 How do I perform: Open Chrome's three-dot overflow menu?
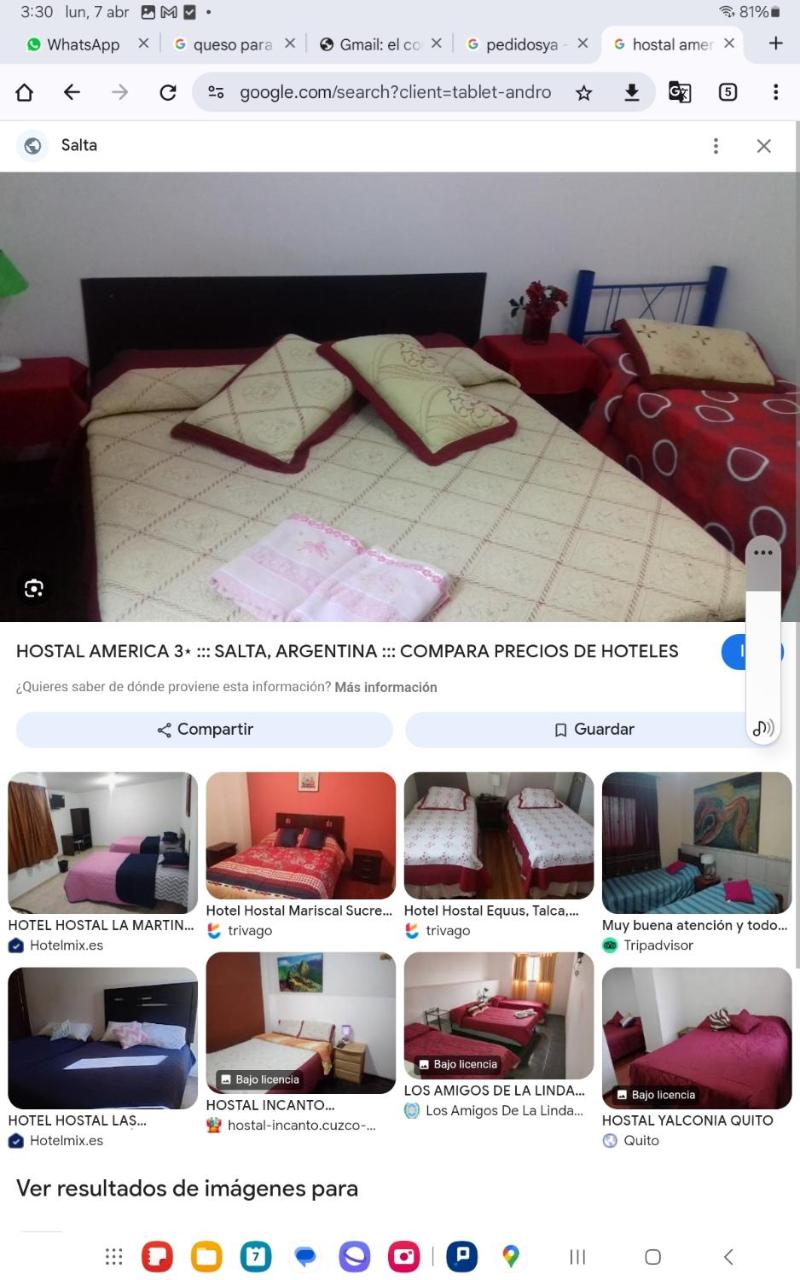pos(775,92)
